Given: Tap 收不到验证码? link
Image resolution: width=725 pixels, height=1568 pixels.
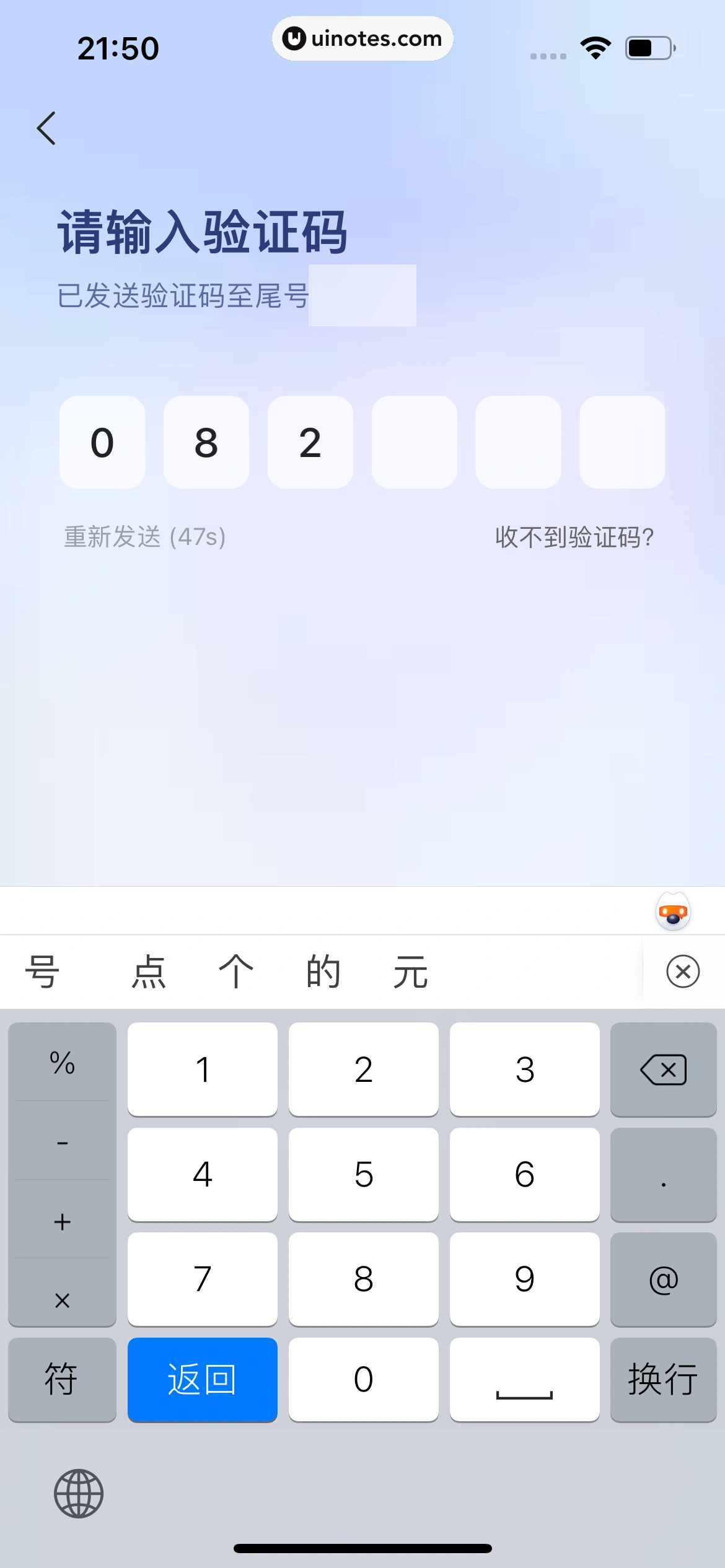Looking at the screenshot, I should (574, 538).
